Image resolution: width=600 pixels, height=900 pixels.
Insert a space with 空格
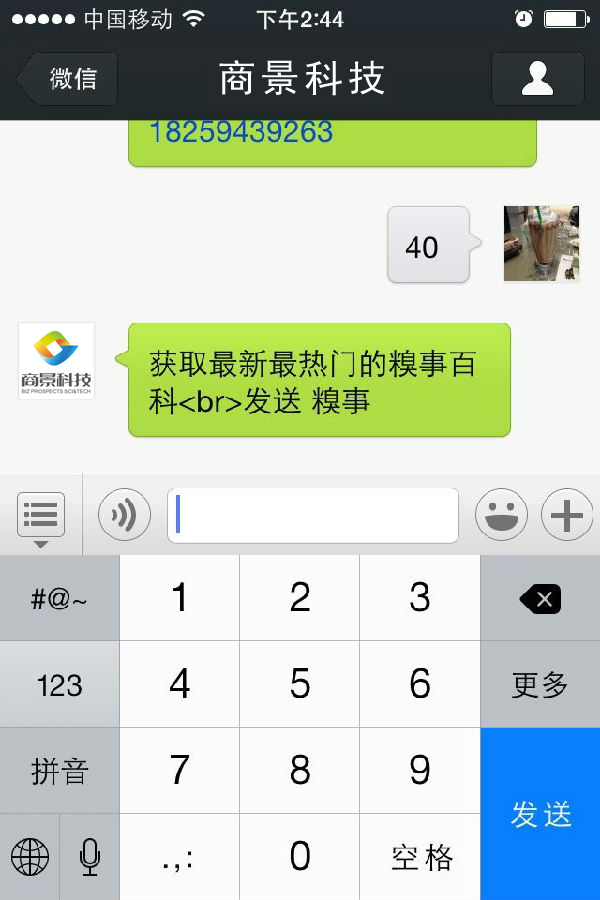(420, 857)
